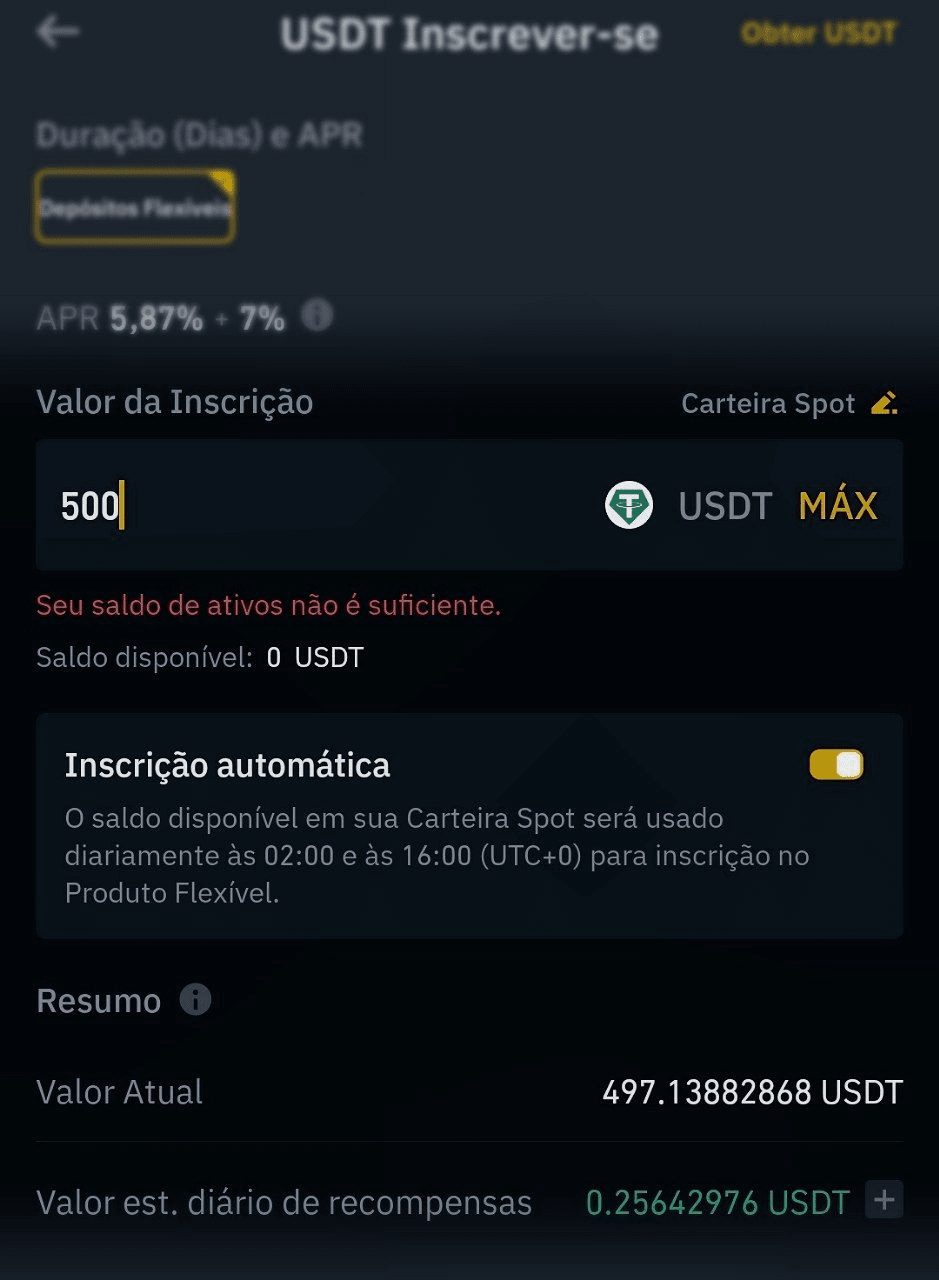Image resolution: width=939 pixels, height=1280 pixels.
Task: Select the Depósitos Flexíveis duration option
Action: pos(134,207)
